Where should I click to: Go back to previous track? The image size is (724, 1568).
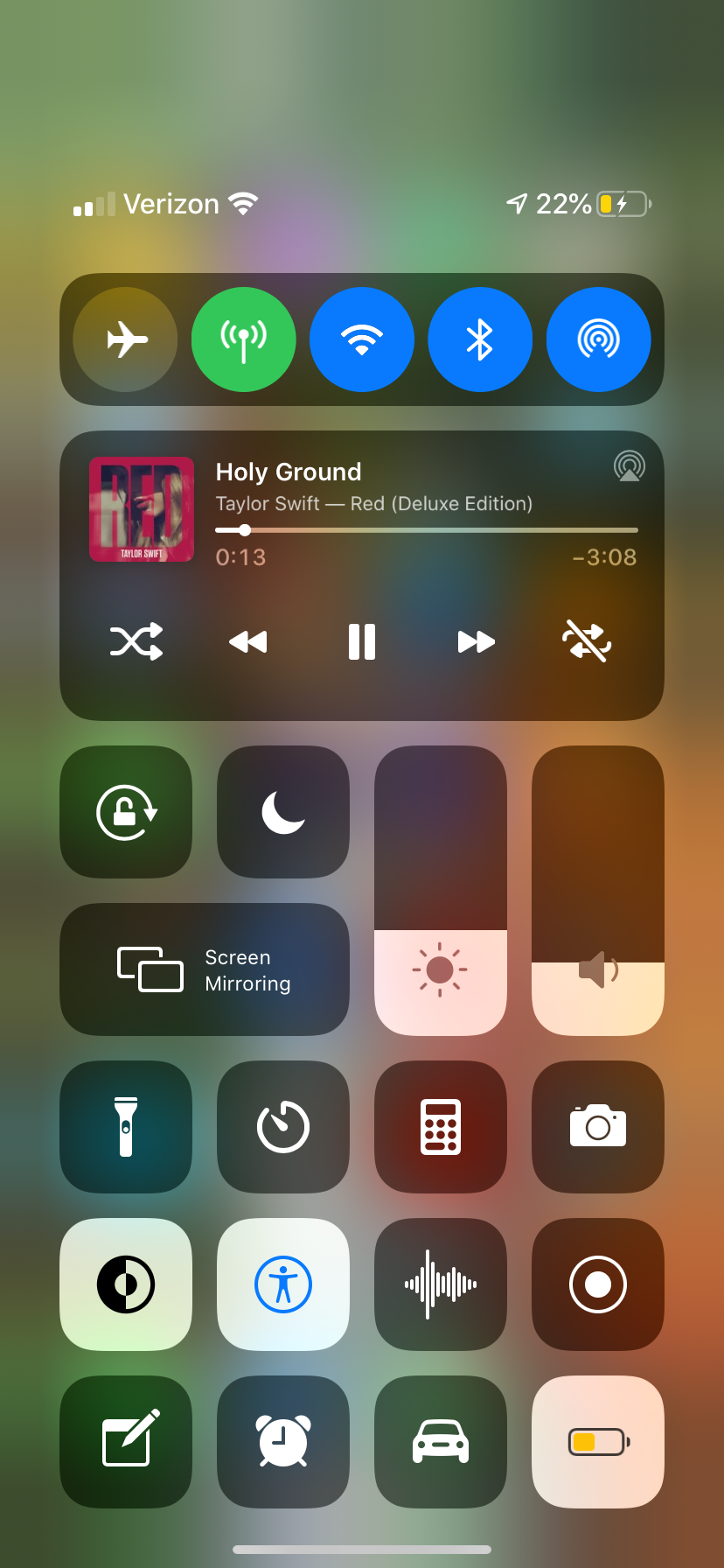point(247,641)
